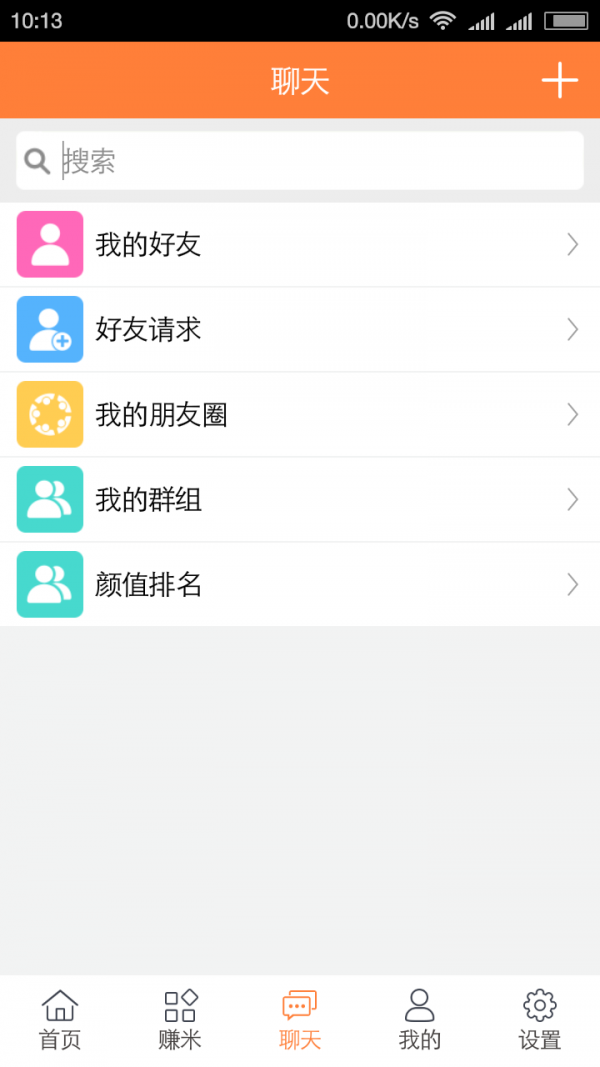Image resolution: width=600 pixels, height=1067 pixels.
Task: Open 我的朋友圈 moments
Action: tap(300, 415)
